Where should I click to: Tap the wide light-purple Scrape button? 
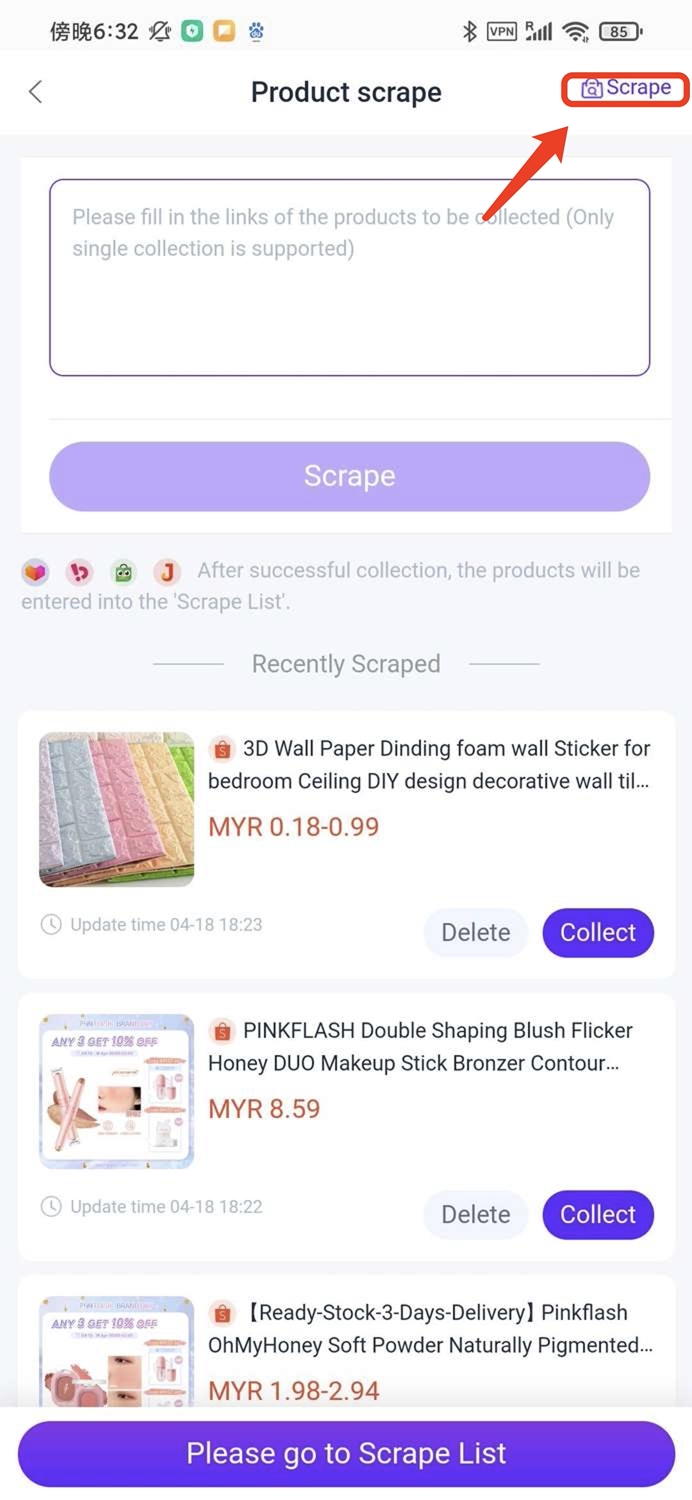pos(350,476)
